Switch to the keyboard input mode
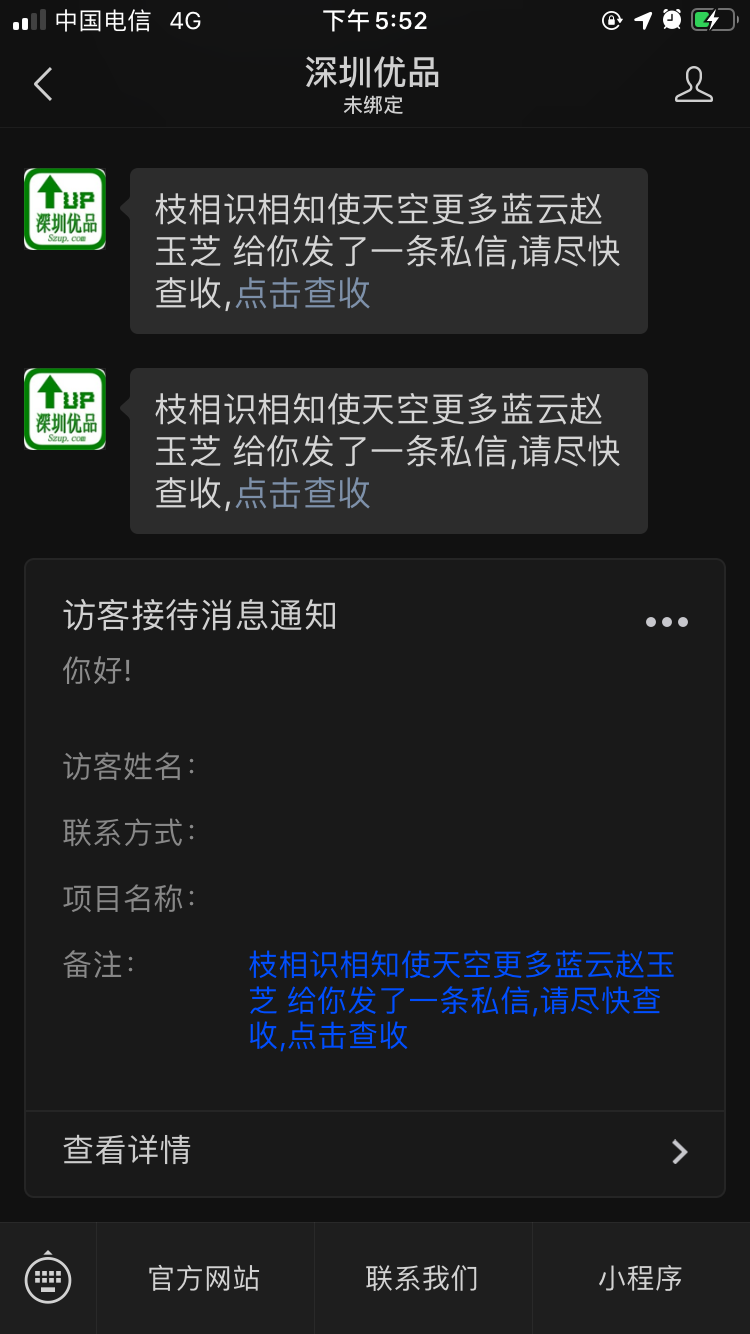Image resolution: width=750 pixels, height=1334 pixels. pos(48,1277)
